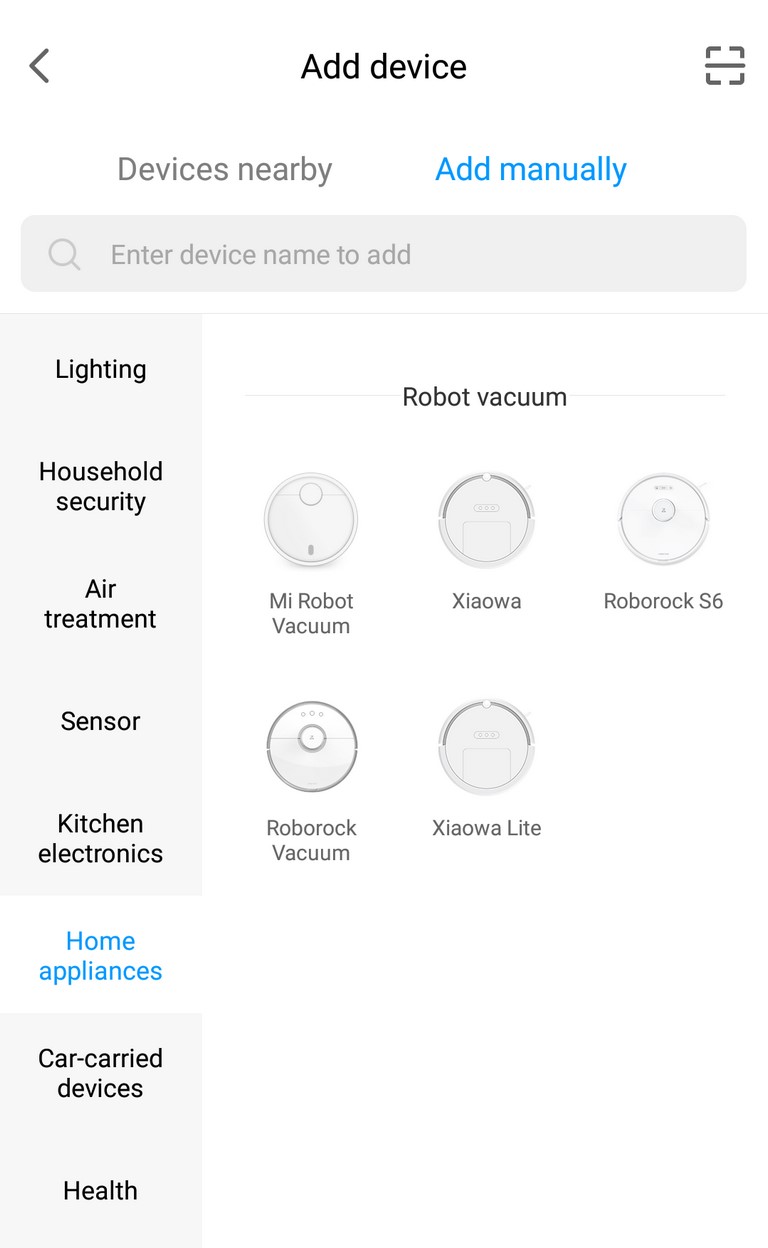Select the Add manually tab

coord(531,169)
